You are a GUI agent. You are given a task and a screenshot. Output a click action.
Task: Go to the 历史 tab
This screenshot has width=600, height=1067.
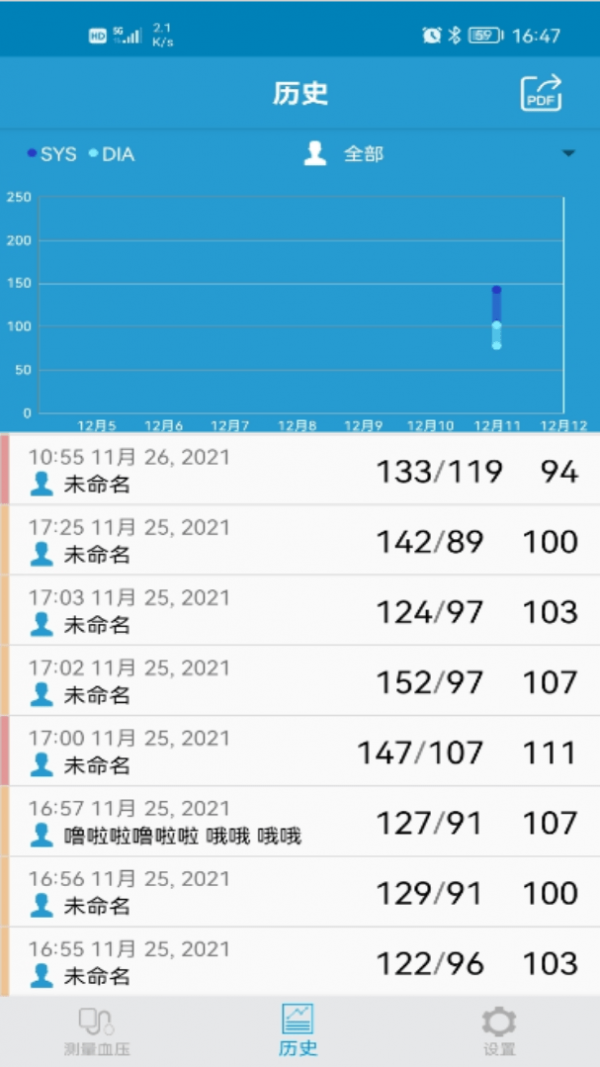coord(298,1032)
